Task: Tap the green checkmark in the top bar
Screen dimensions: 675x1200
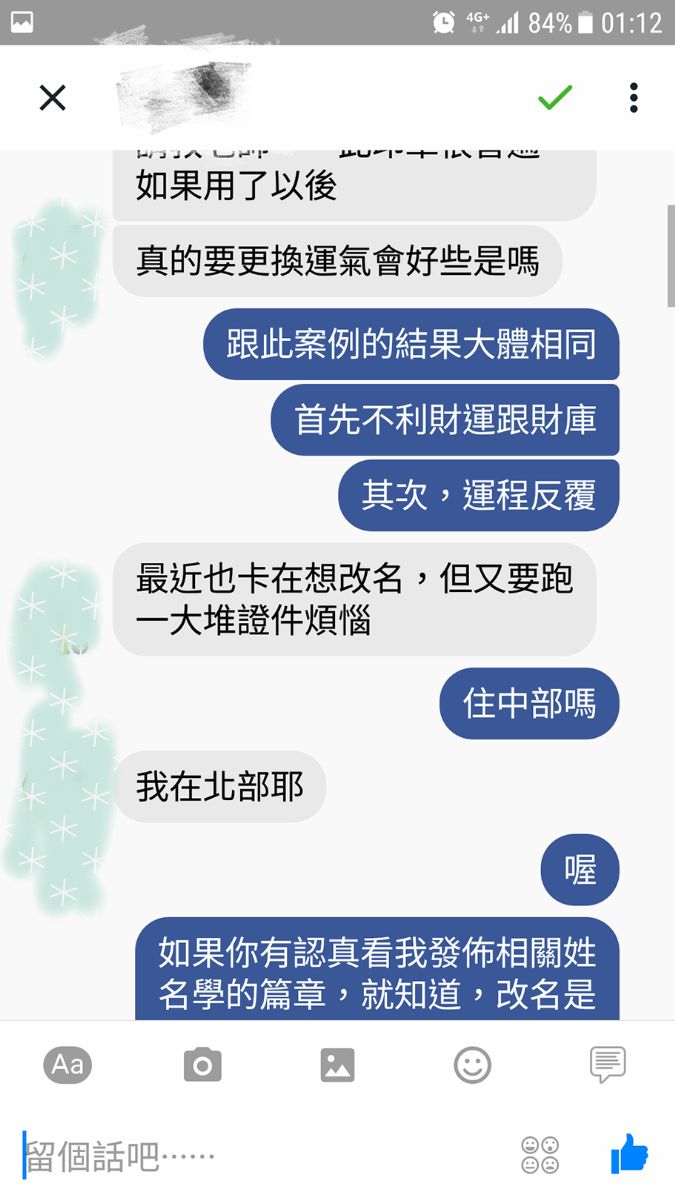Action: tap(555, 97)
